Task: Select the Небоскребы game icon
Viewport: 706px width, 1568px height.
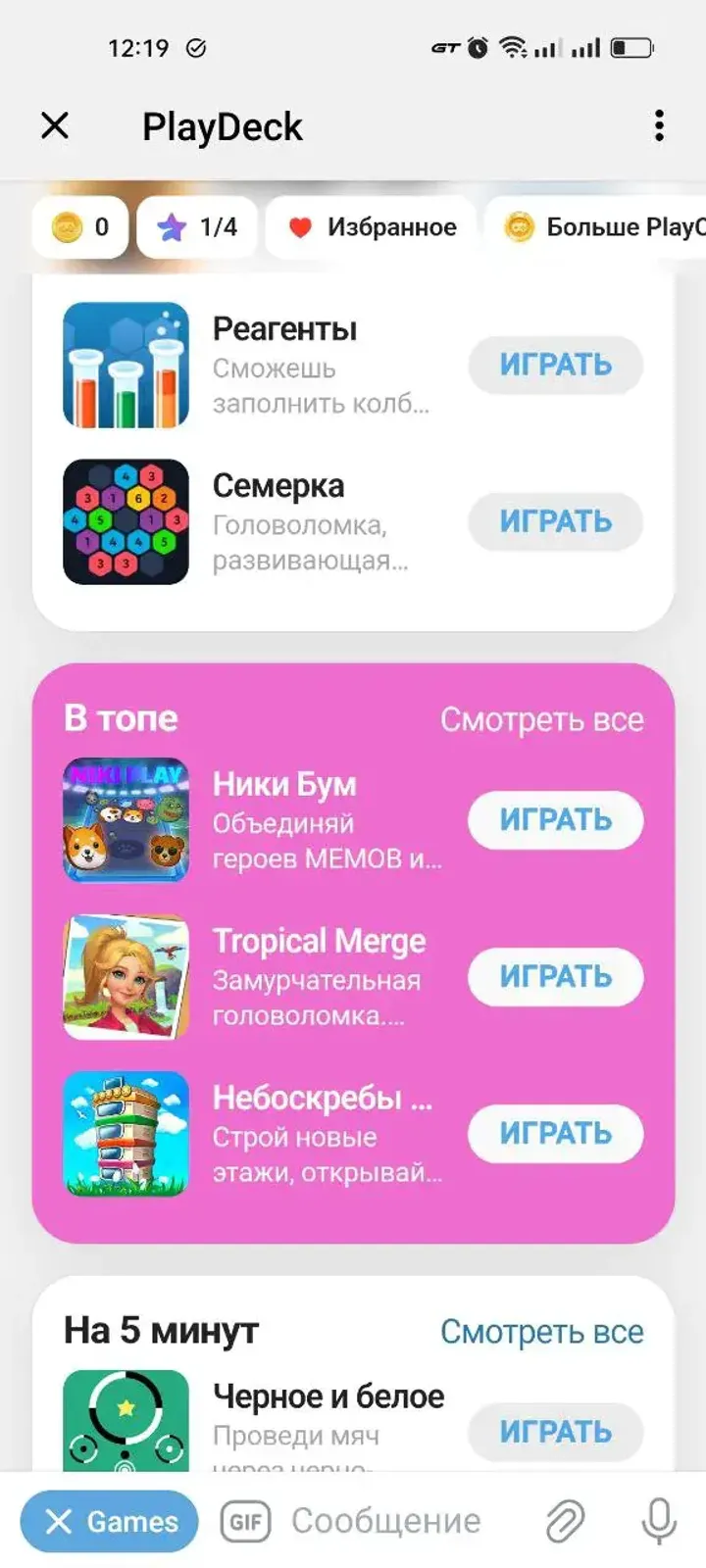Action: [125, 1134]
